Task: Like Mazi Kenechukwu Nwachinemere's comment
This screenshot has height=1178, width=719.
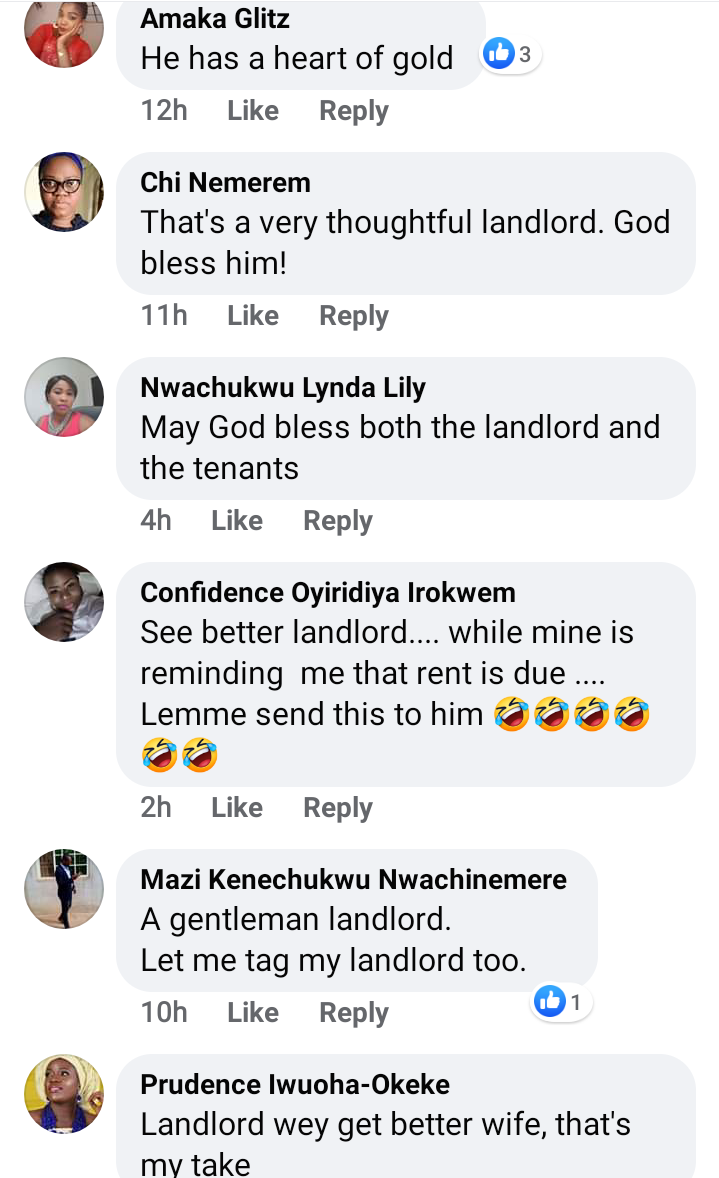Action: (252, 1013)
